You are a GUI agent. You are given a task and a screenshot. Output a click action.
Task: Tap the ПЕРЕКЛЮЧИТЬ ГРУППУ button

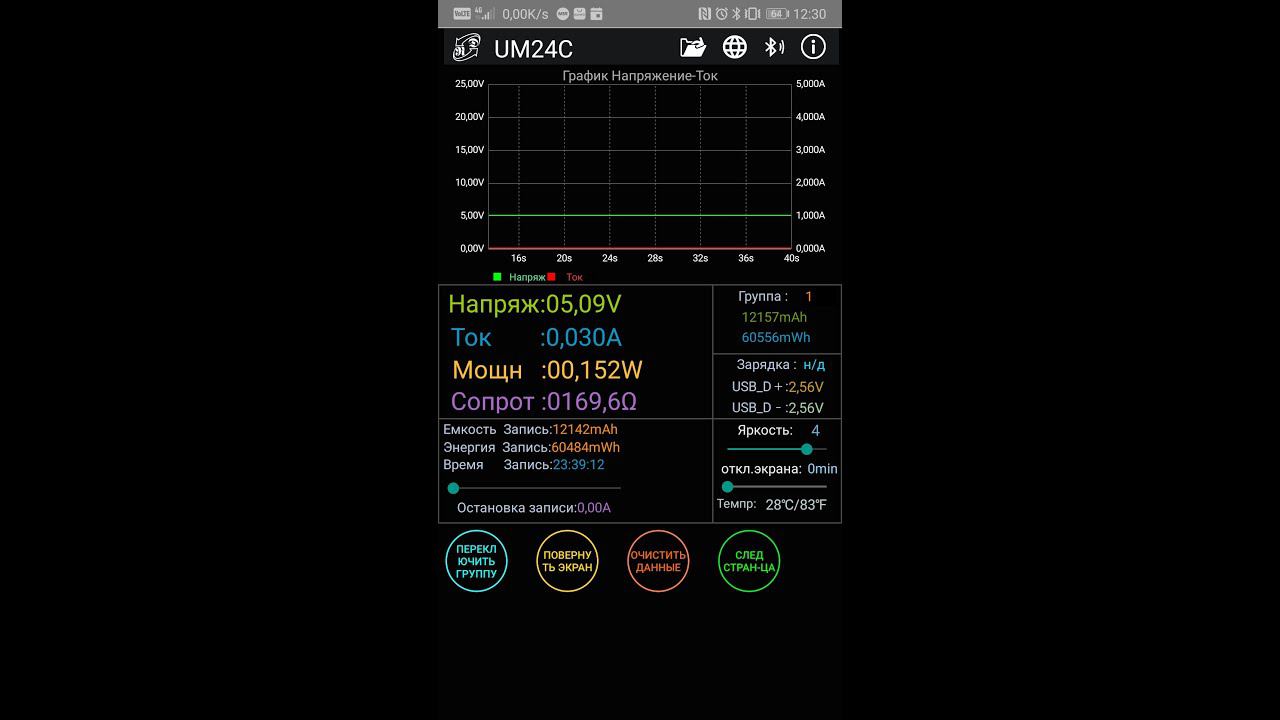click(x=476, y=561)
